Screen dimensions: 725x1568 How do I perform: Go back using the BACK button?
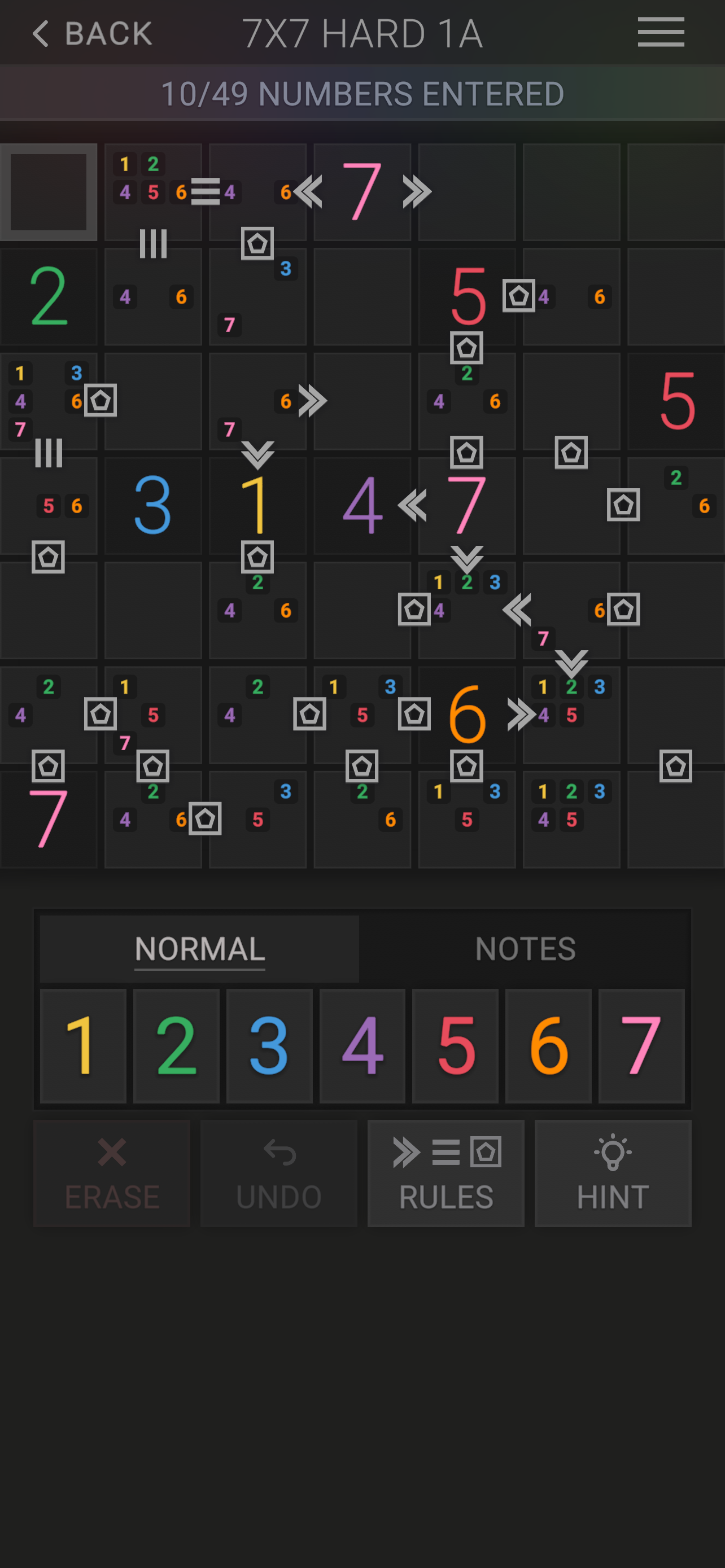(x=92, y=33)
